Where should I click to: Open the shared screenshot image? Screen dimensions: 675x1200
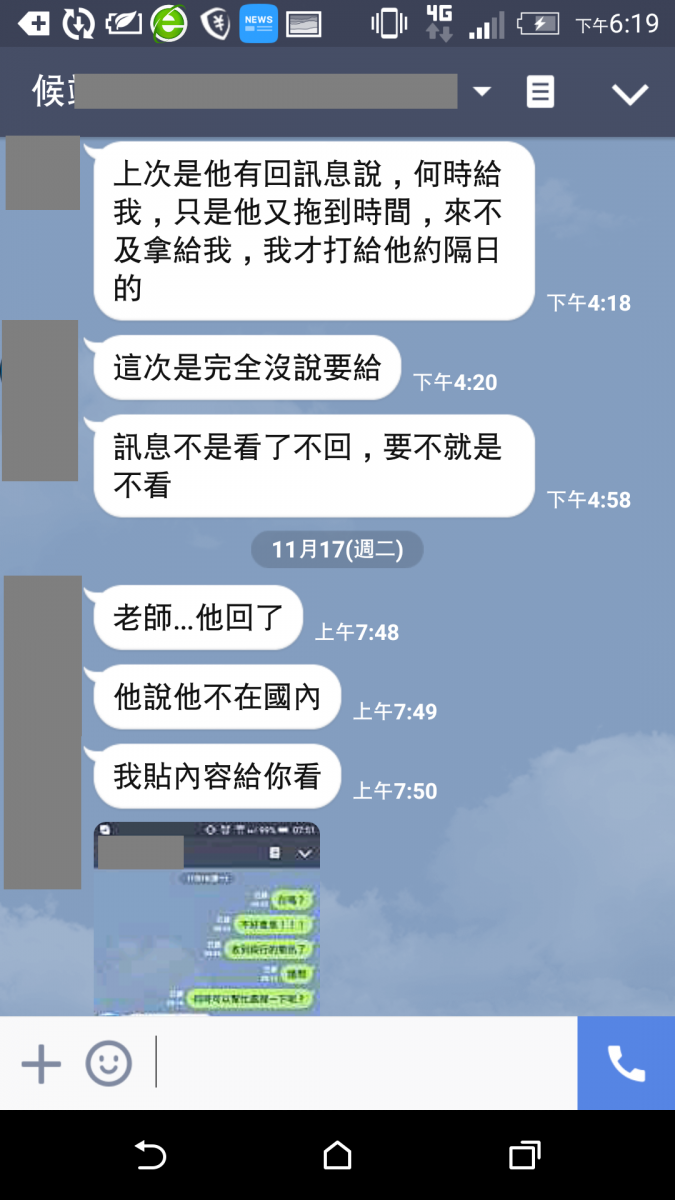tap(207, 918)
